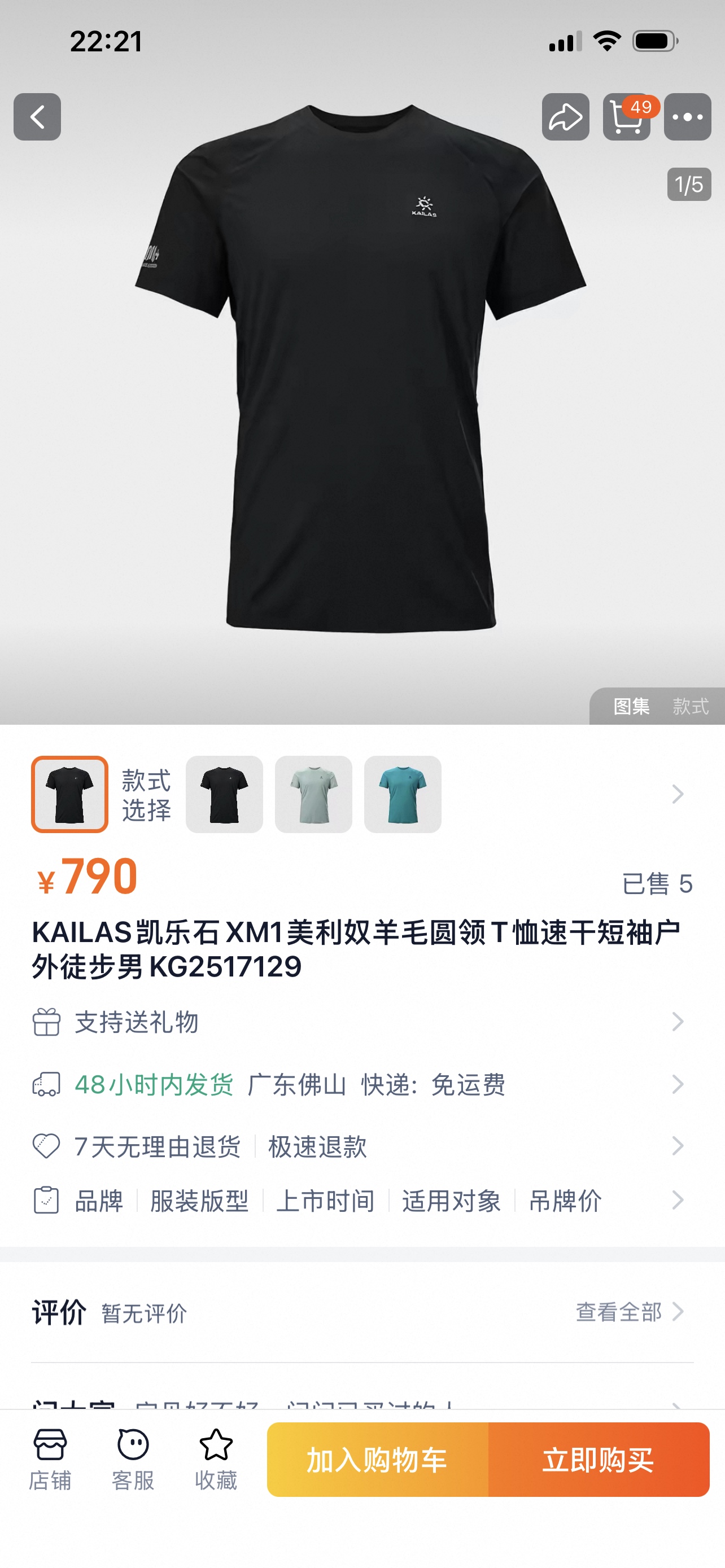Image resolution: width=725 pixels, height=1568 pixels.
Task: Select the light gray-green T-shirt style
Action: 313,794
